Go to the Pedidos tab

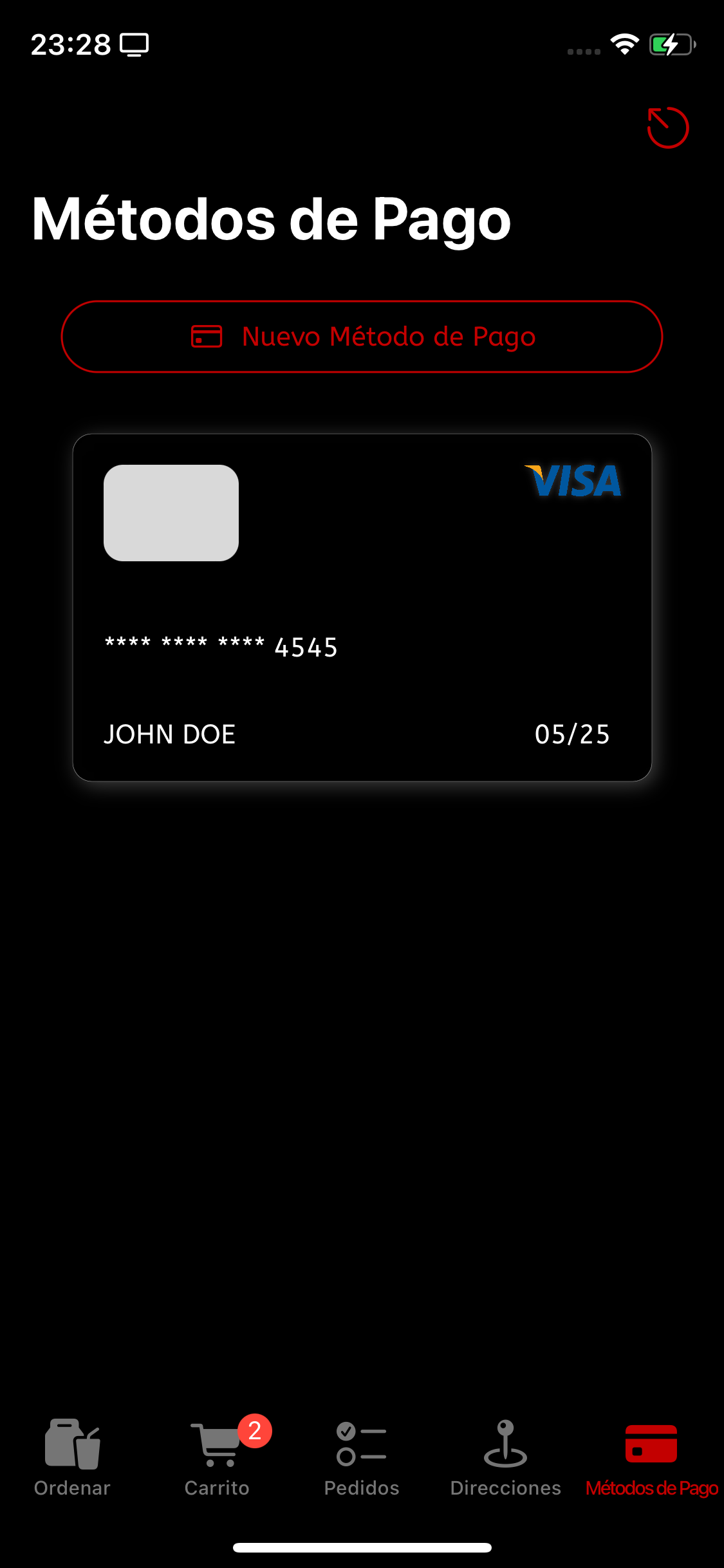362,1457
